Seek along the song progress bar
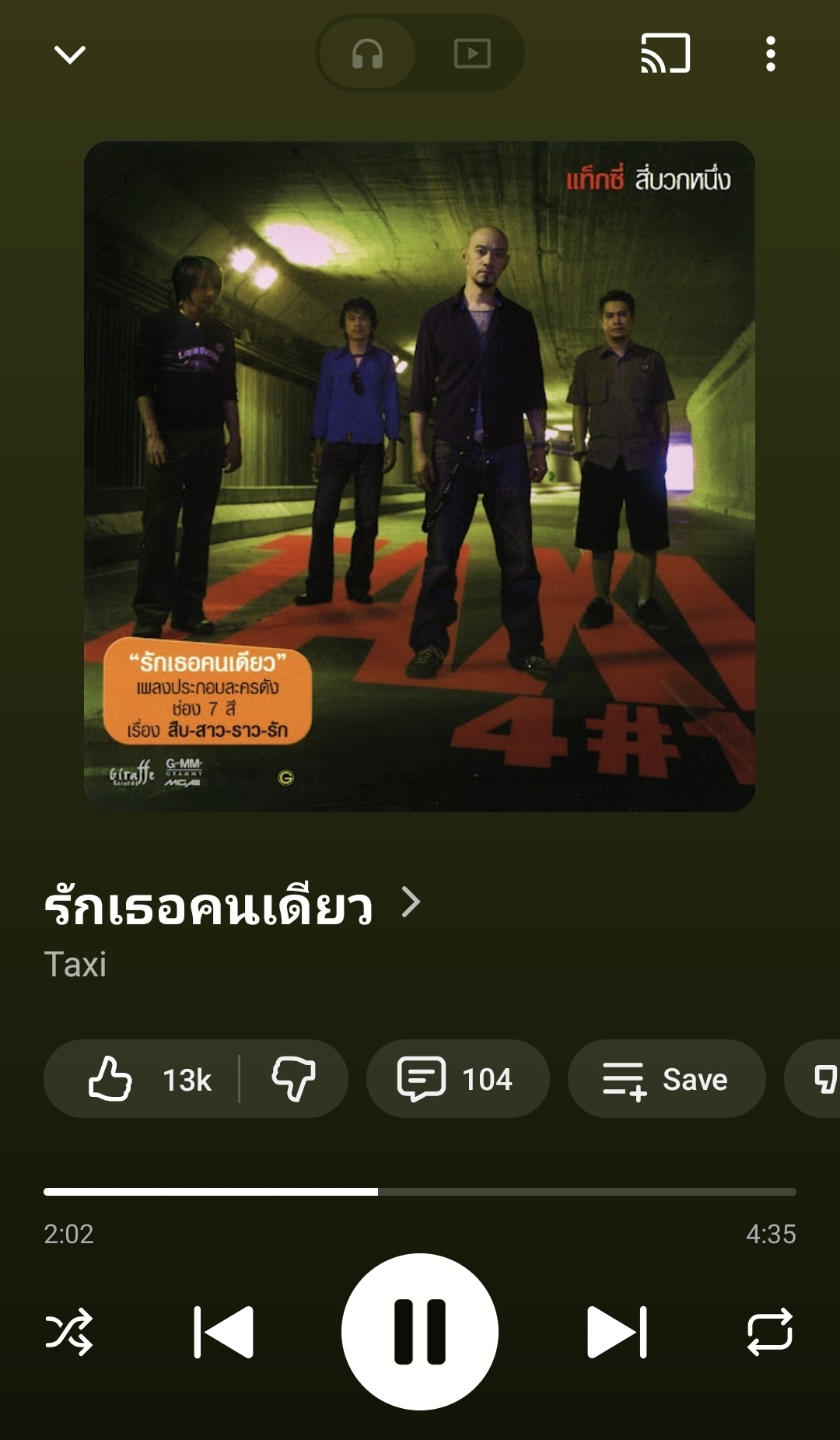This screenshot has height=1440, width=840. click(420, 1192)
